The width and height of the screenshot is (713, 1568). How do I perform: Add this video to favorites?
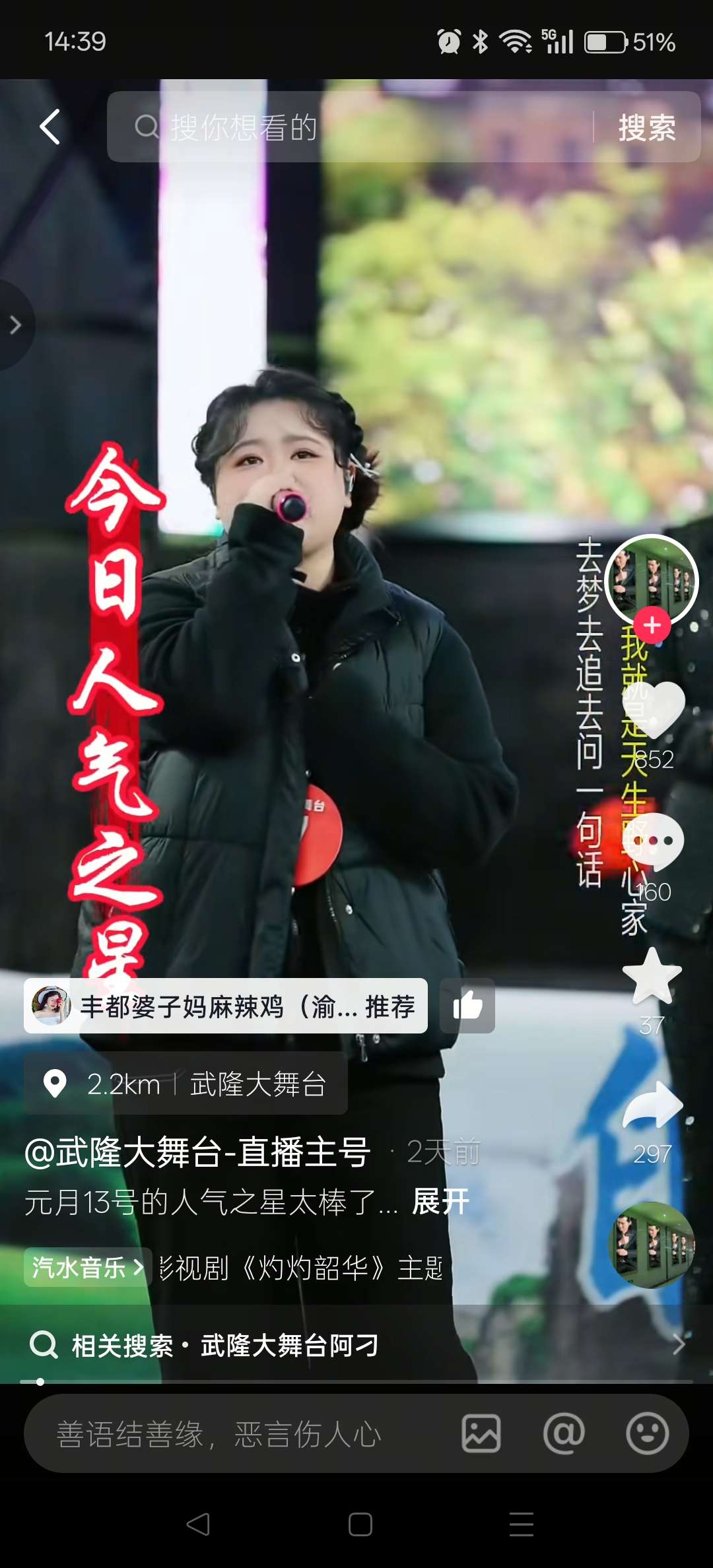[x=652, y=976]
